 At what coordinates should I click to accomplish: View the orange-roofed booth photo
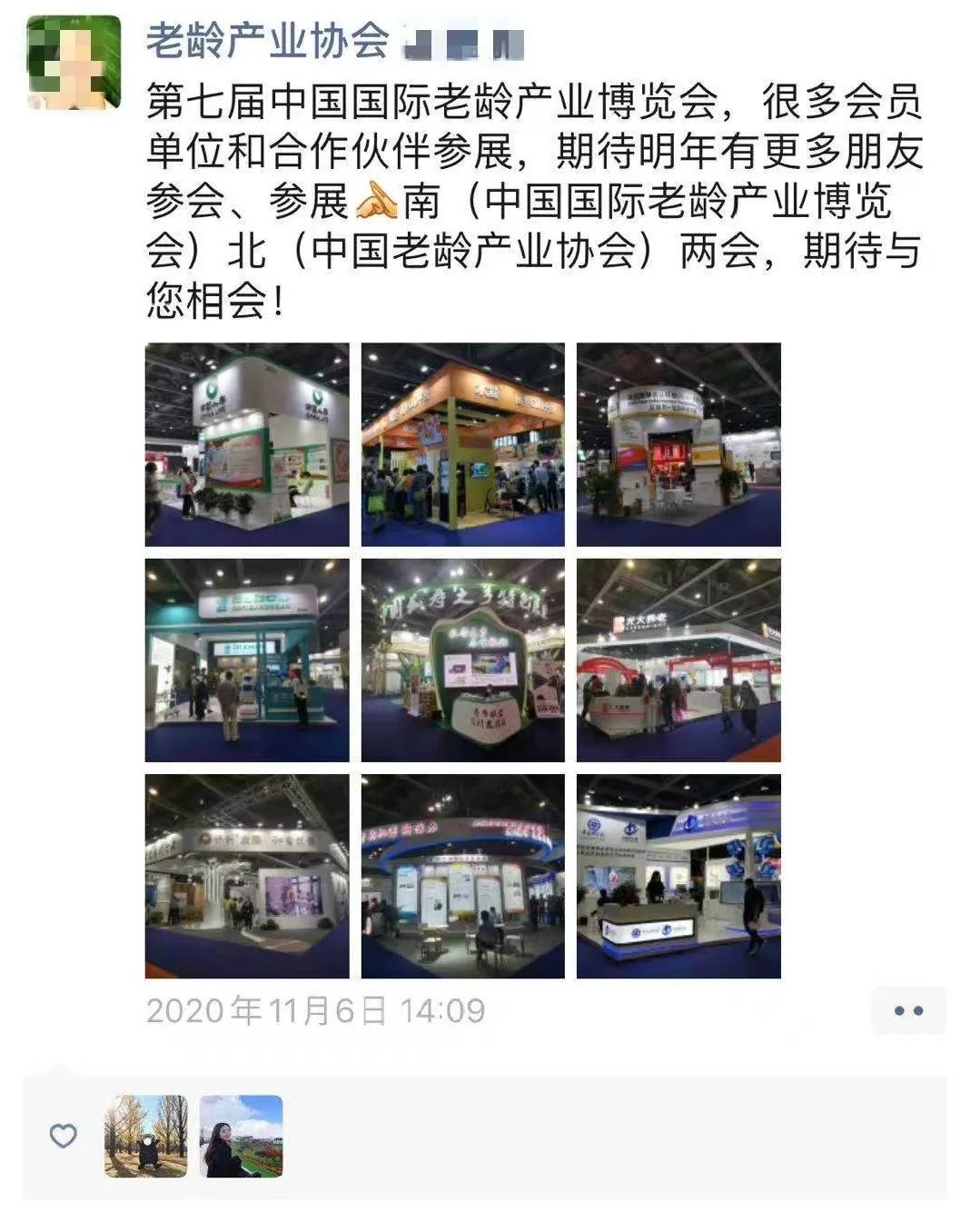pos(462,444)
